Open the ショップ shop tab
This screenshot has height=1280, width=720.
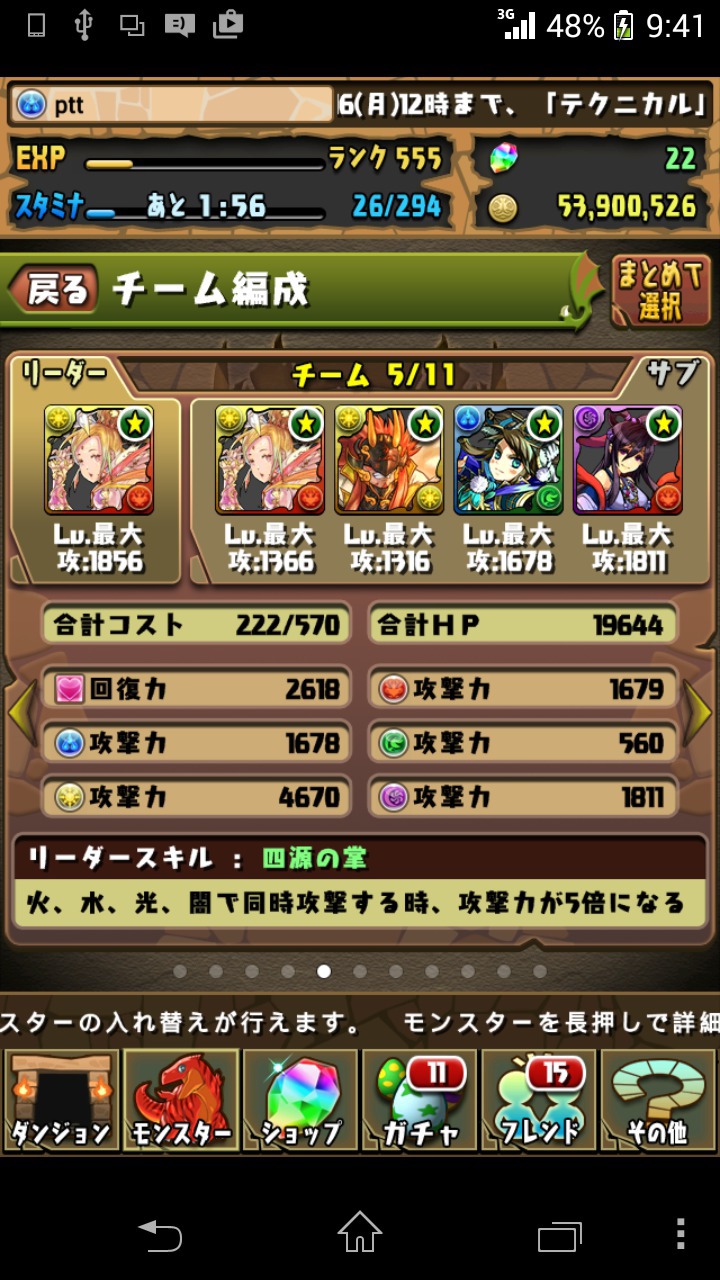pos(300,1100)
